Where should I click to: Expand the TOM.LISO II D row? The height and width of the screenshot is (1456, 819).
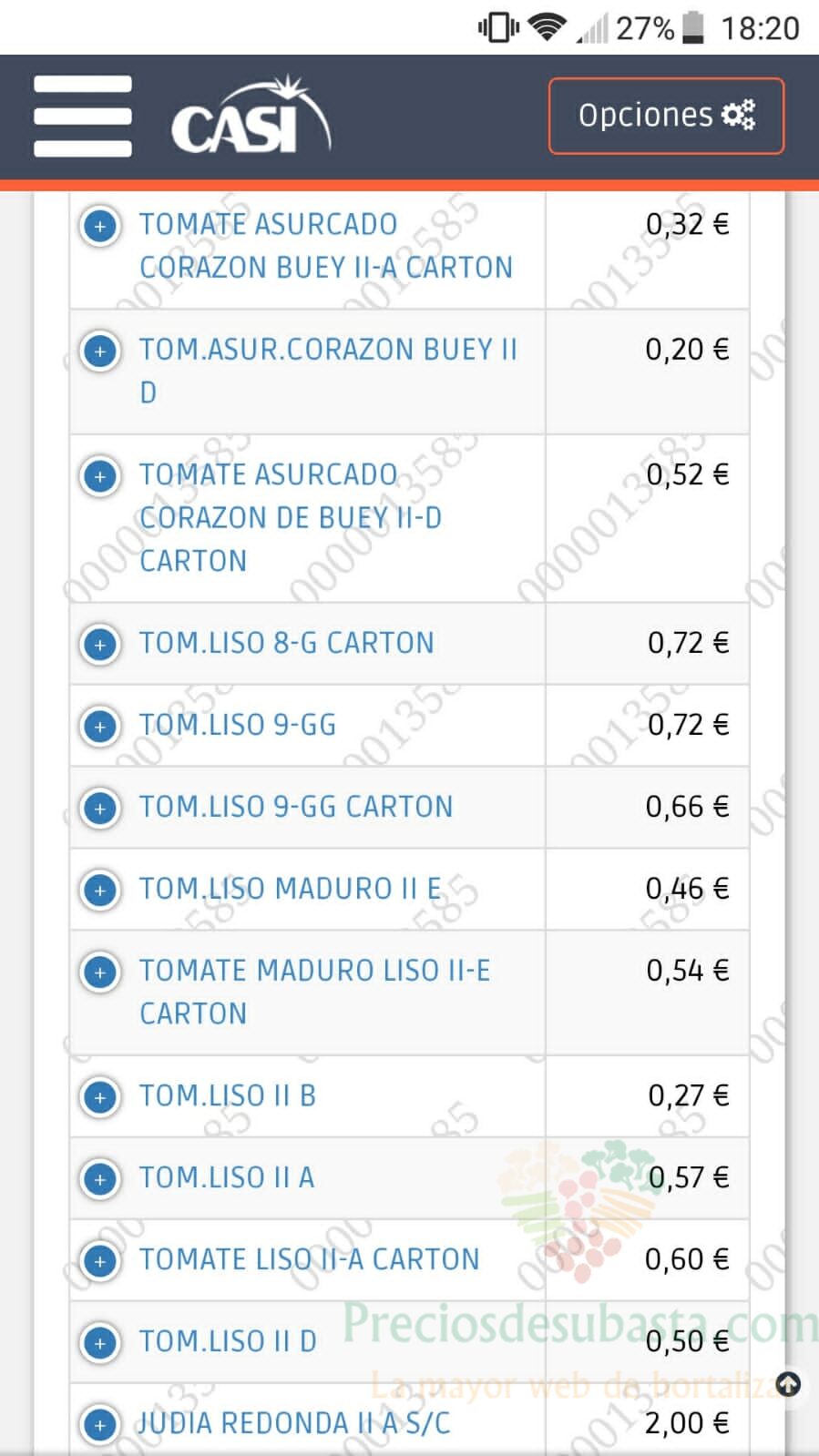[100, 1342]
